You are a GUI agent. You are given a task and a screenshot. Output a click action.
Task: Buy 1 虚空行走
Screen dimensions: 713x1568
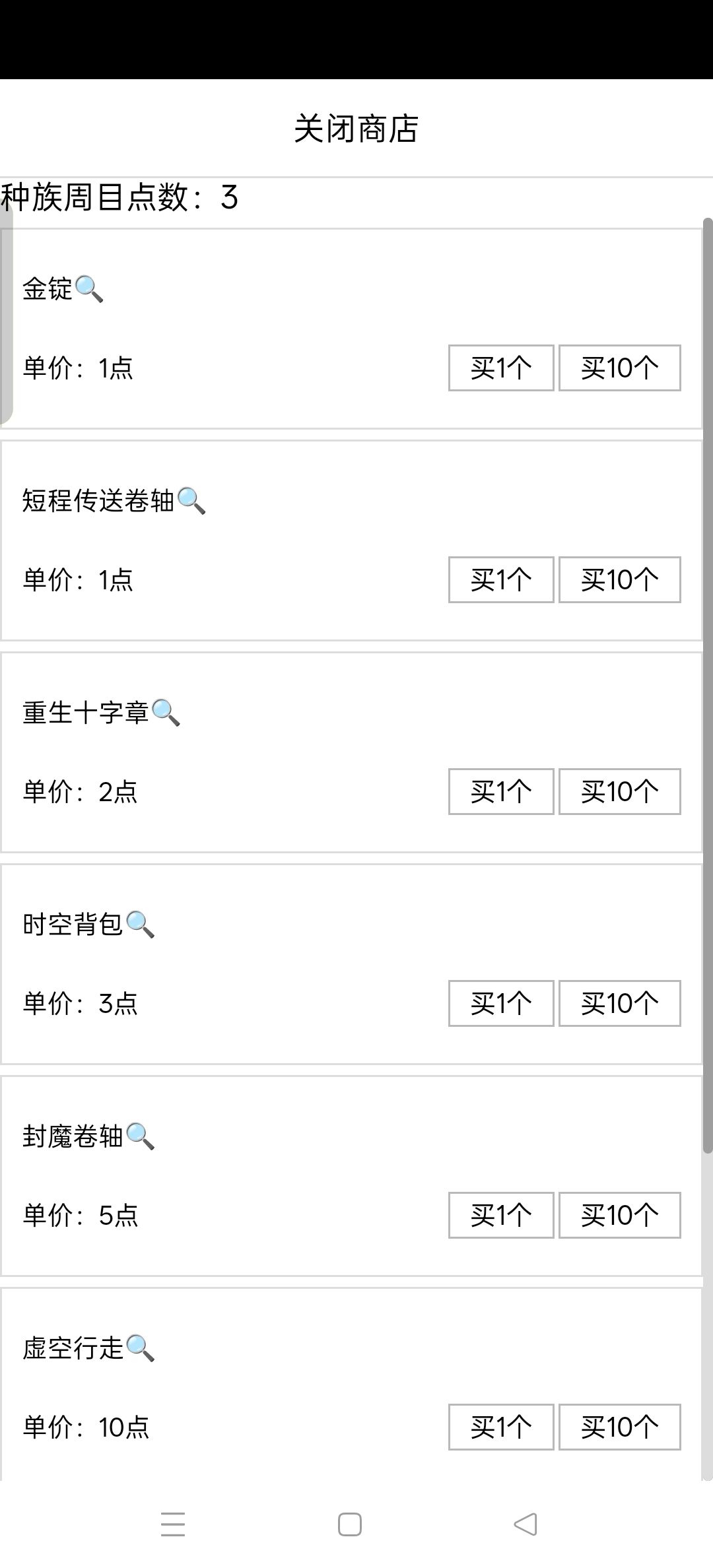(500, 1427)
